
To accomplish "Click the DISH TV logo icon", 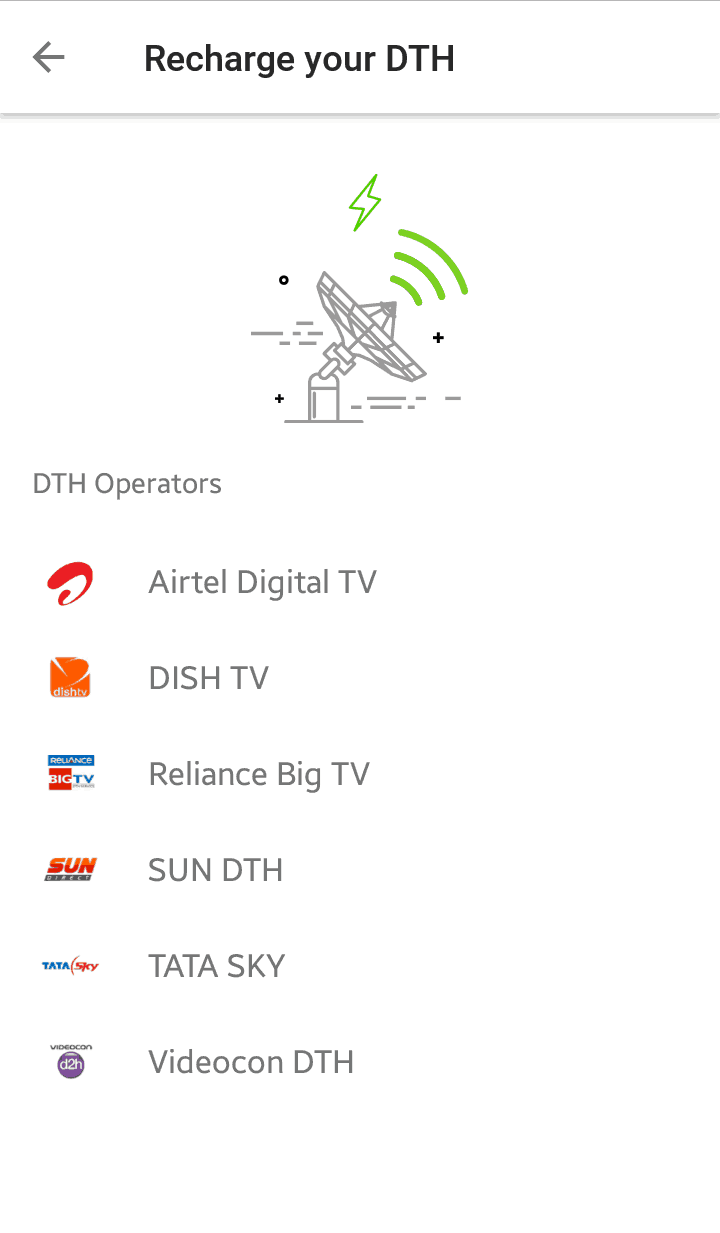I will point(70,677).
